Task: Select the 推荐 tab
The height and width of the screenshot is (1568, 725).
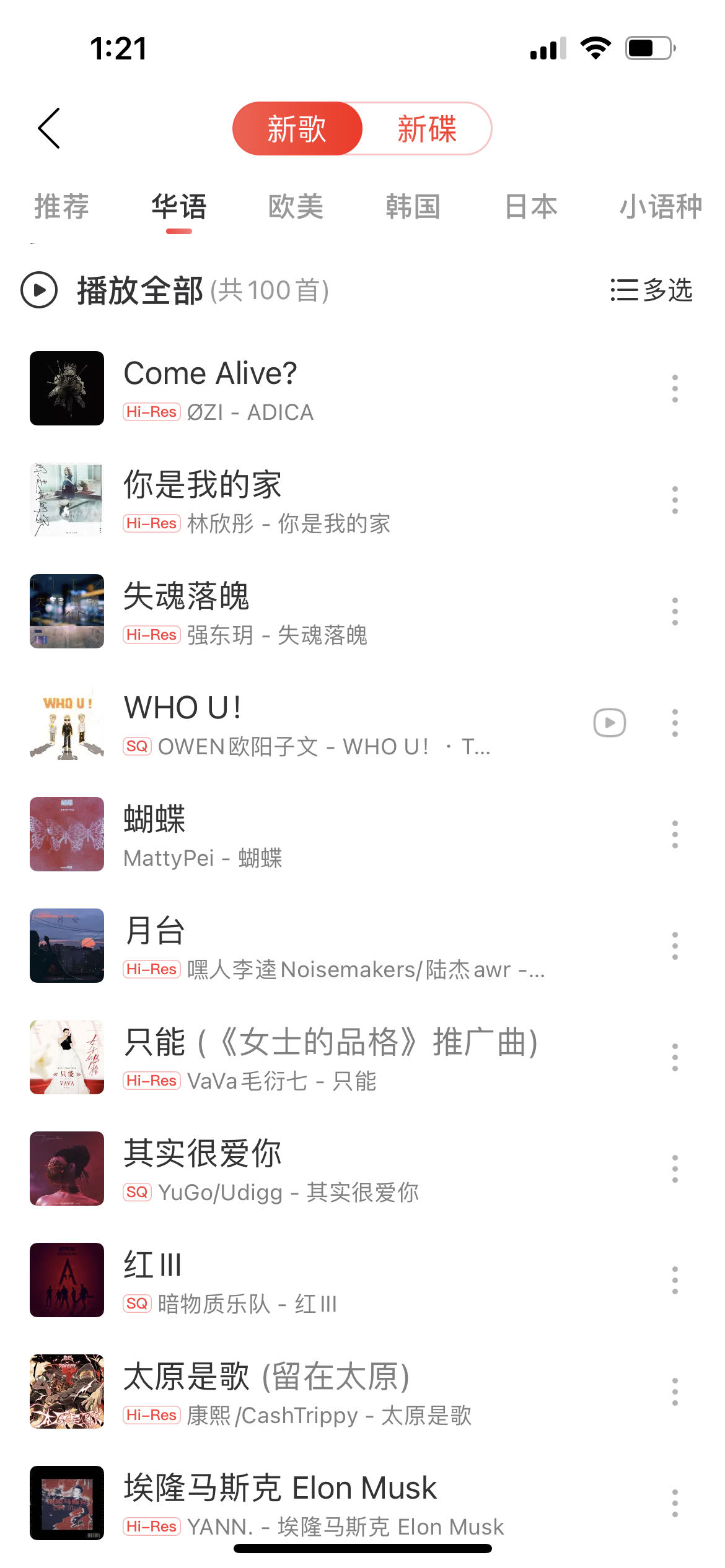Action: [x=61, y=206]
